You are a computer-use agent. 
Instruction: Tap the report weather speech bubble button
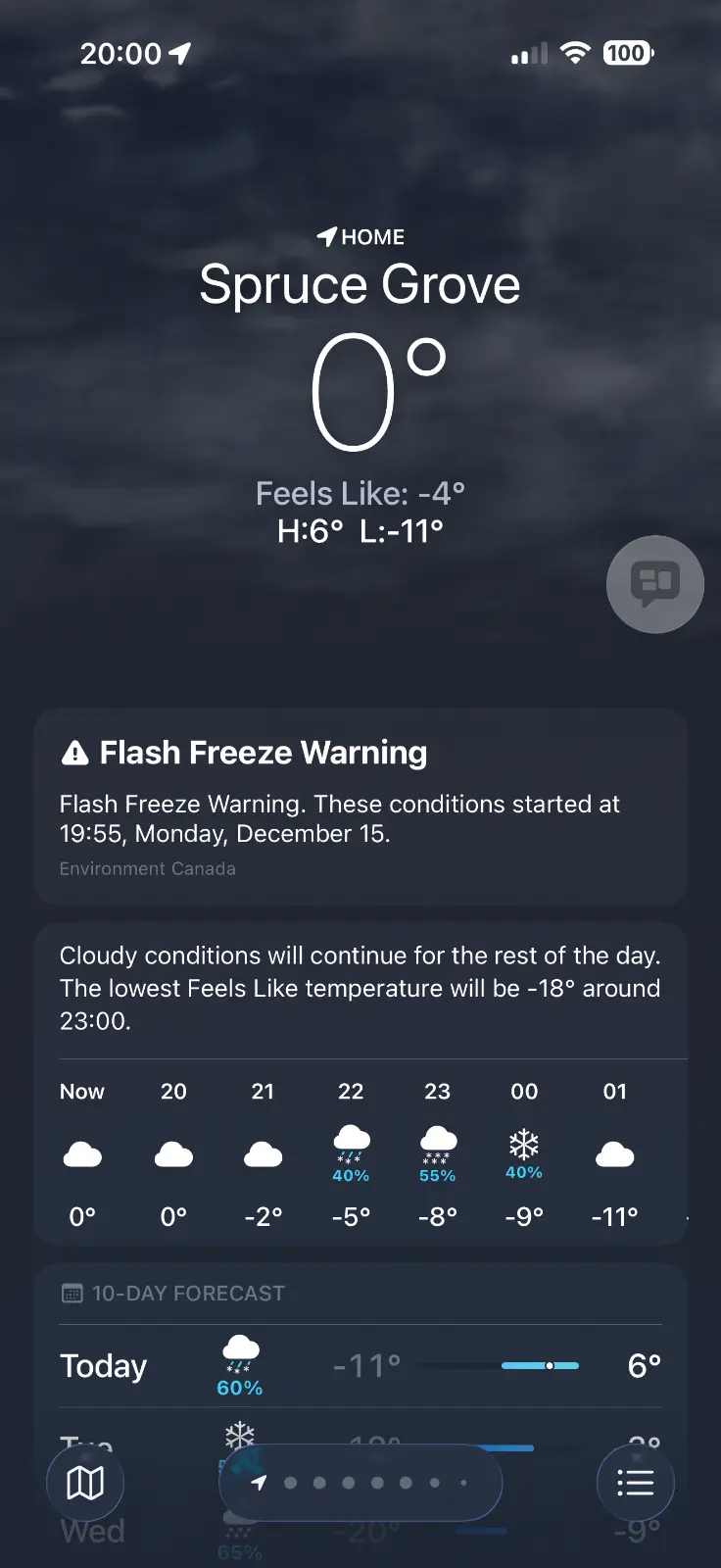[x=654, y=584]
